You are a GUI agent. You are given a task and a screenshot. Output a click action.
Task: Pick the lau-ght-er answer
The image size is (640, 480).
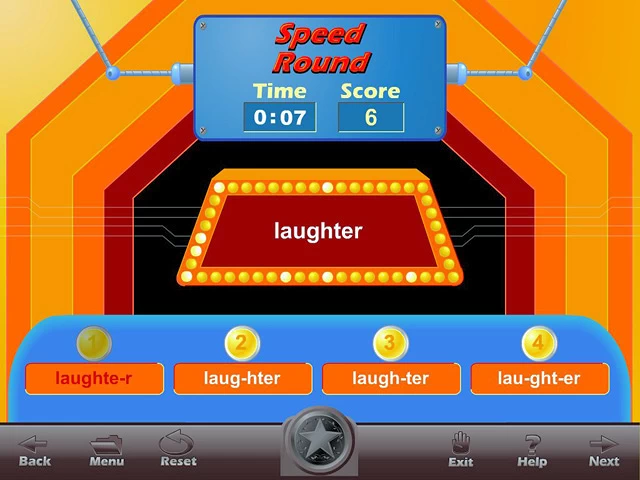click(539, 379)
